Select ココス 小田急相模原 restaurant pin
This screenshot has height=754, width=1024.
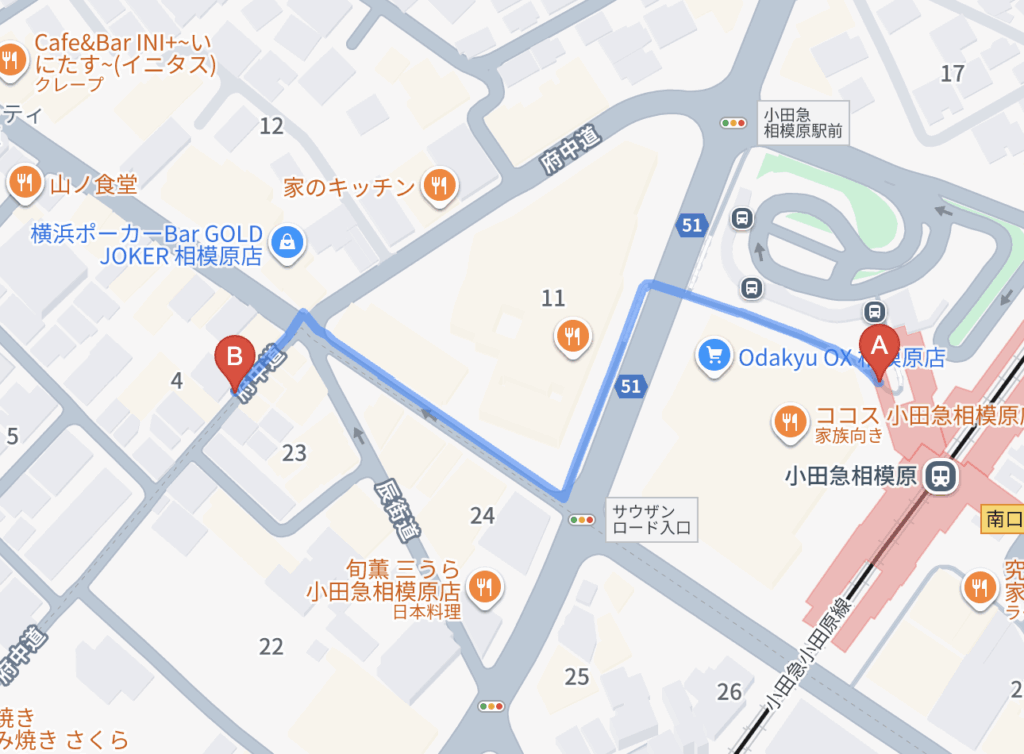[x=790, y=422]
